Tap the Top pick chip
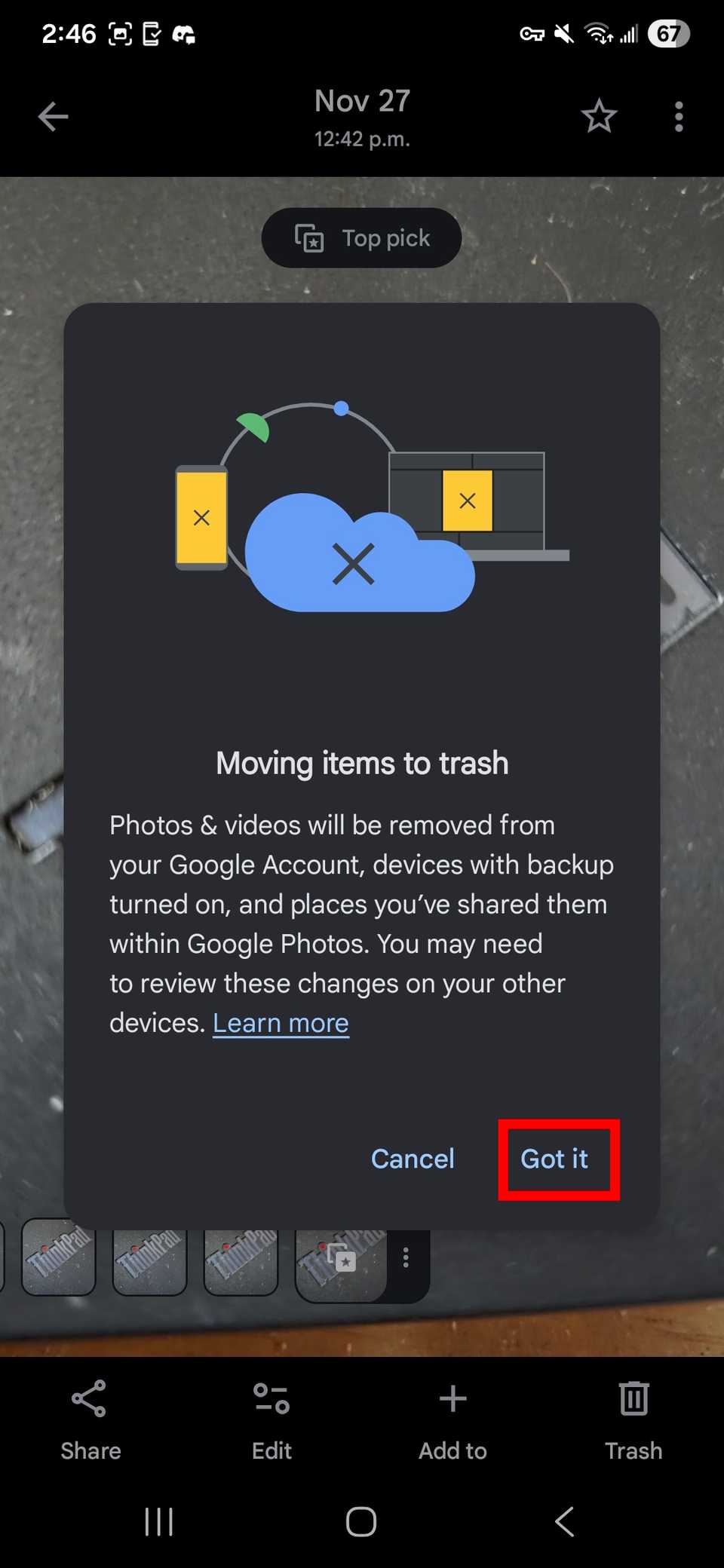This screenshot has width=724, height=1568. point(362,238)
